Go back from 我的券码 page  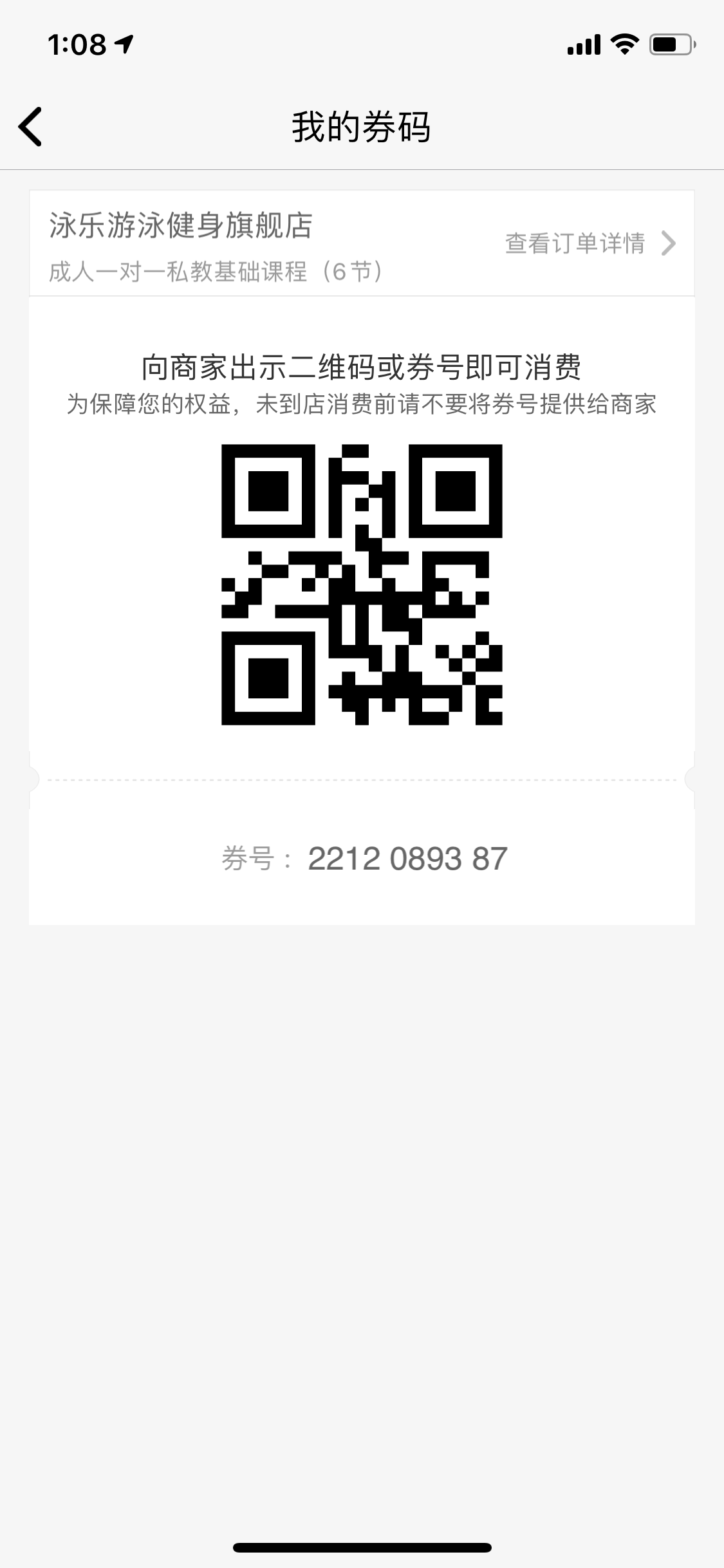31,127
